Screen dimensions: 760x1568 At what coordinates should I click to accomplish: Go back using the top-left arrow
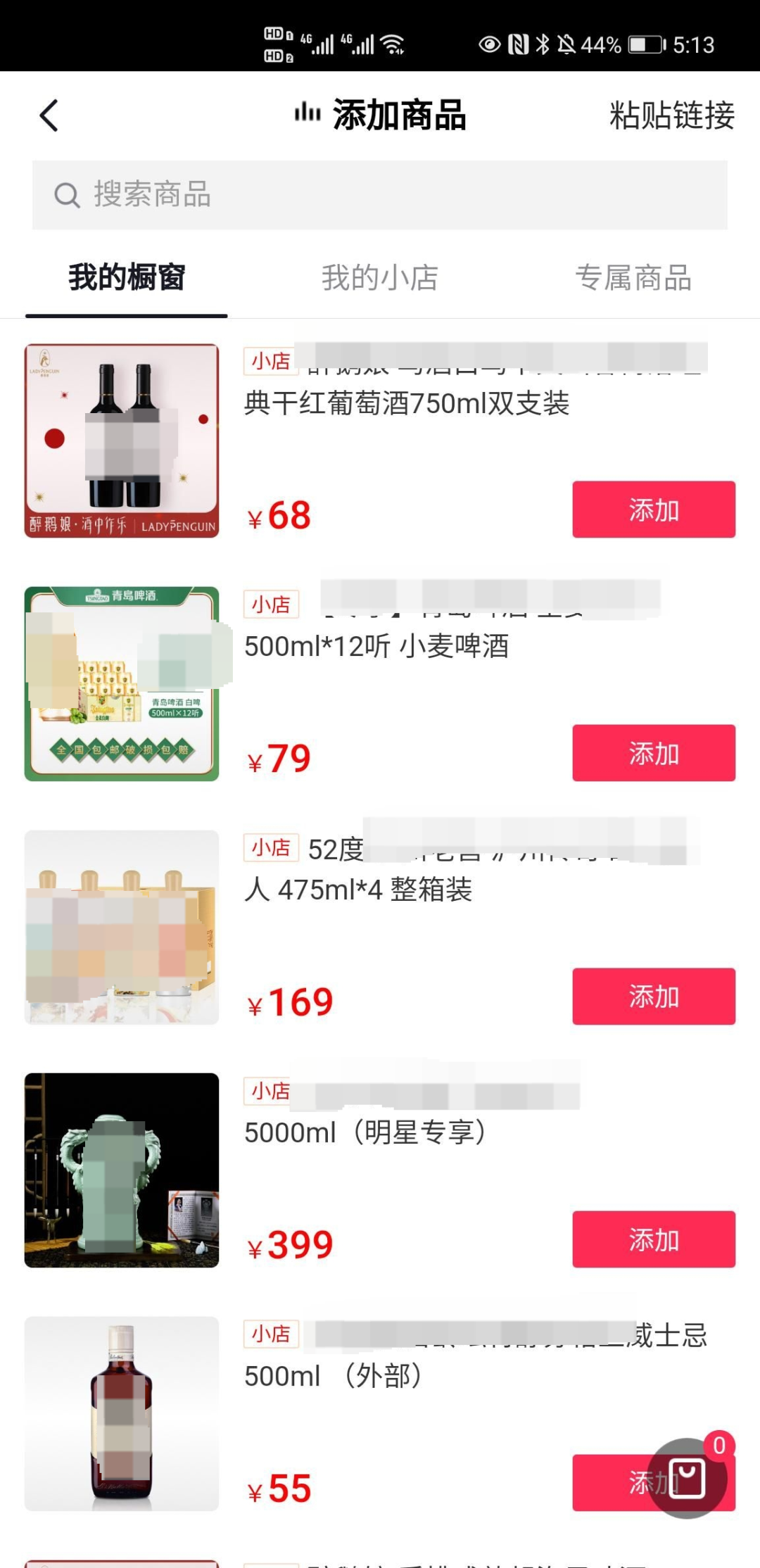click(49, 115)
